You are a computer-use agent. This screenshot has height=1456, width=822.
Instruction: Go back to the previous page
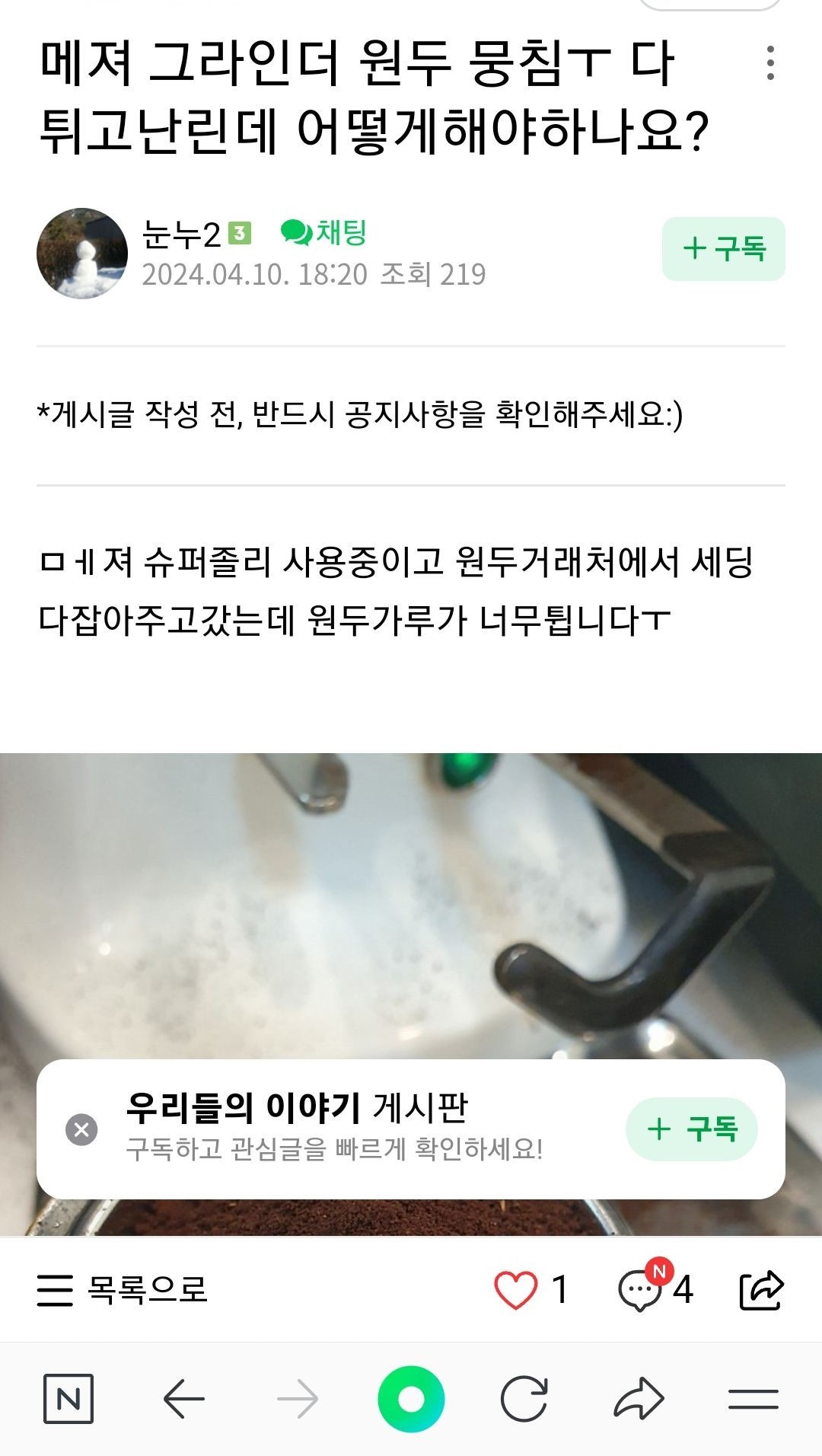click(183, 1399)
